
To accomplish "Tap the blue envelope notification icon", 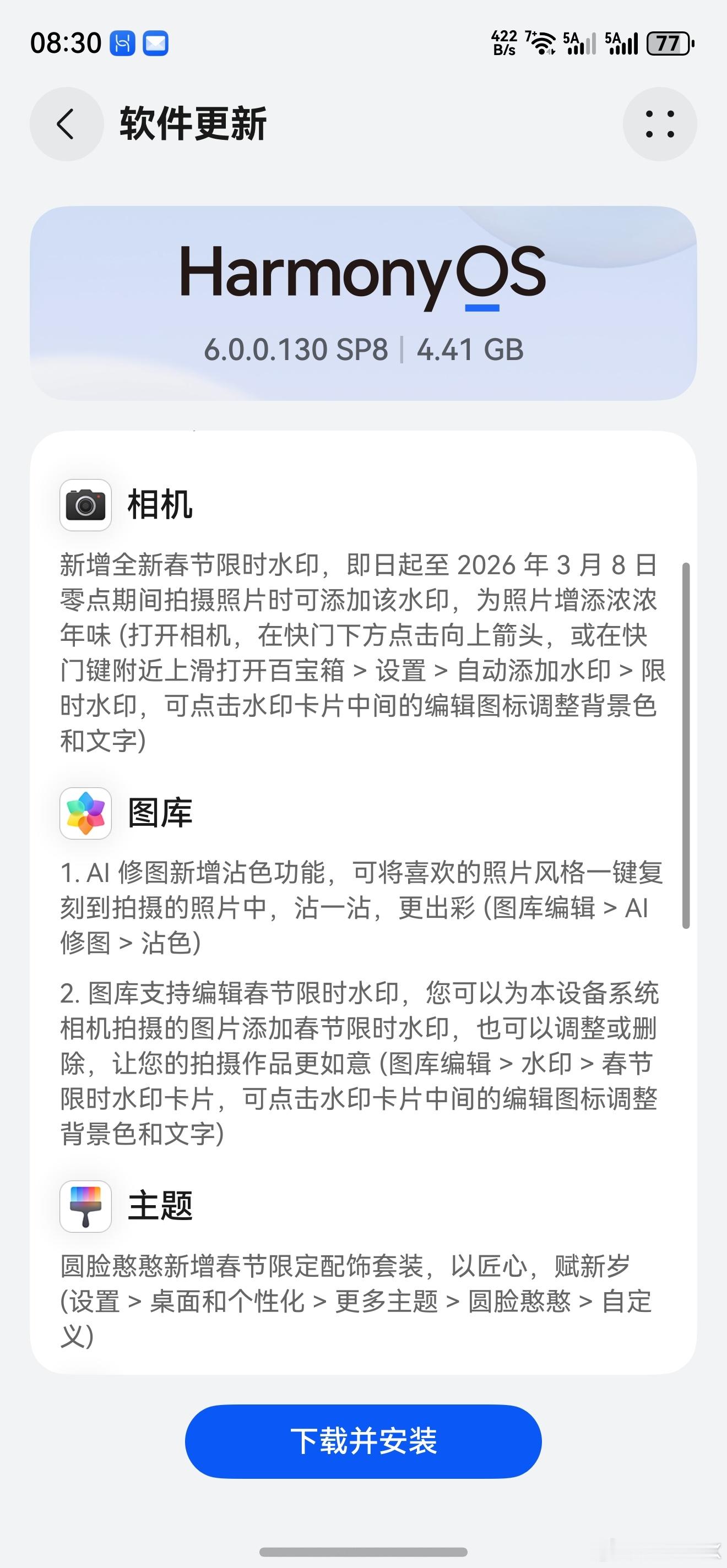I will coord(156,43).
